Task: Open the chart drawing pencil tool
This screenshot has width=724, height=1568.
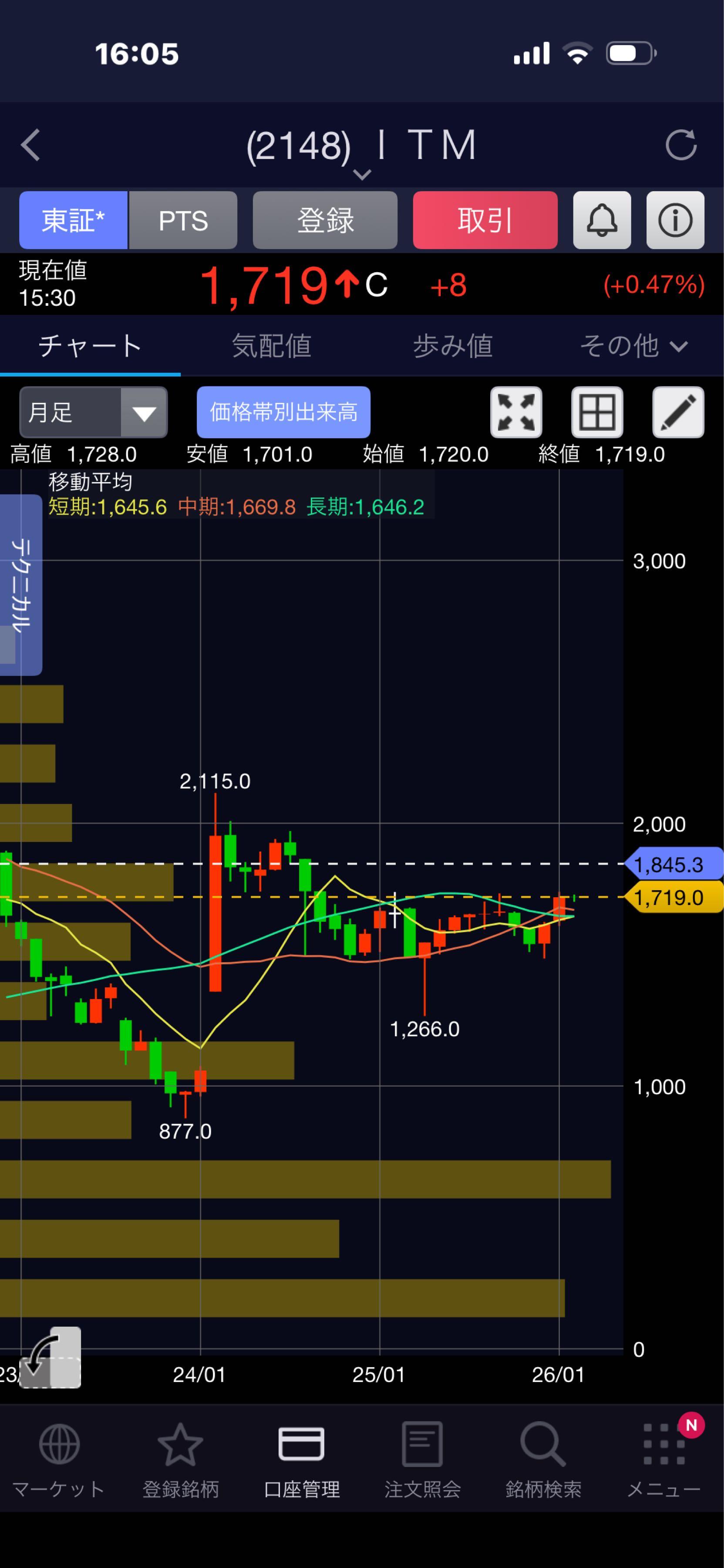Action: coord(678,412)
